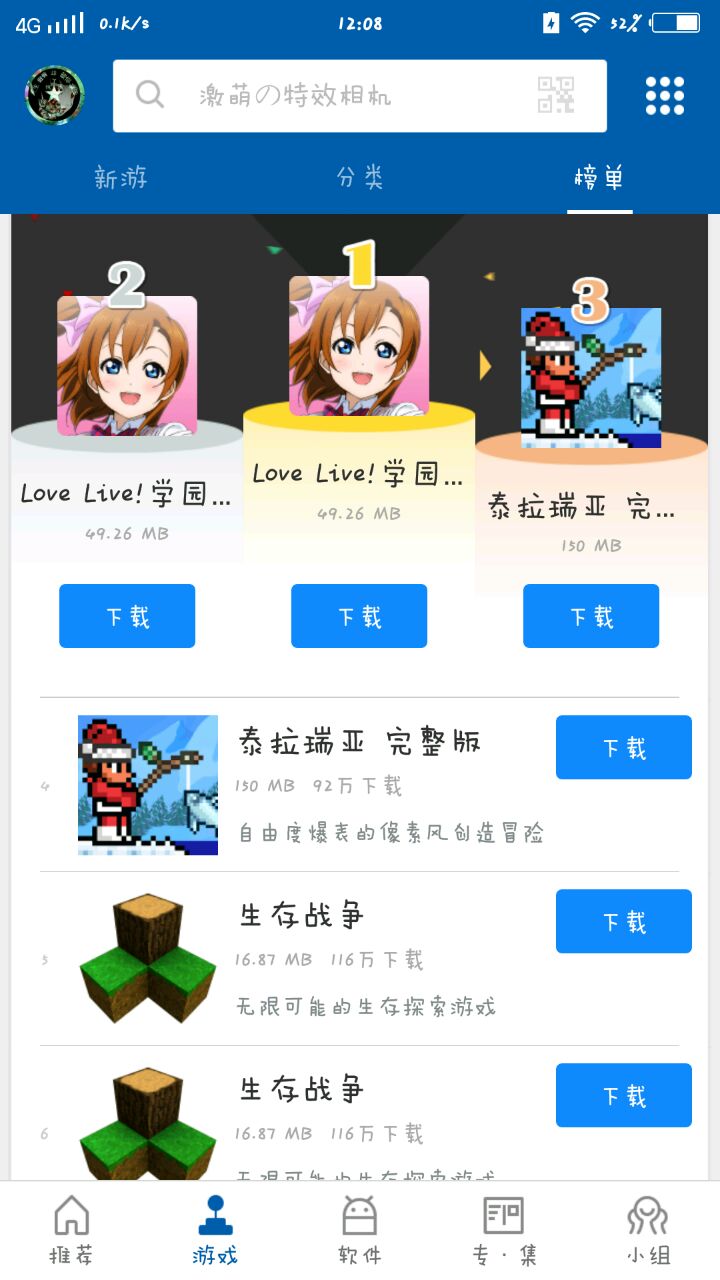Switch to the 分类 tab
The width and height of the screenshot is (720, 1280).
click(x=360, y=178)
